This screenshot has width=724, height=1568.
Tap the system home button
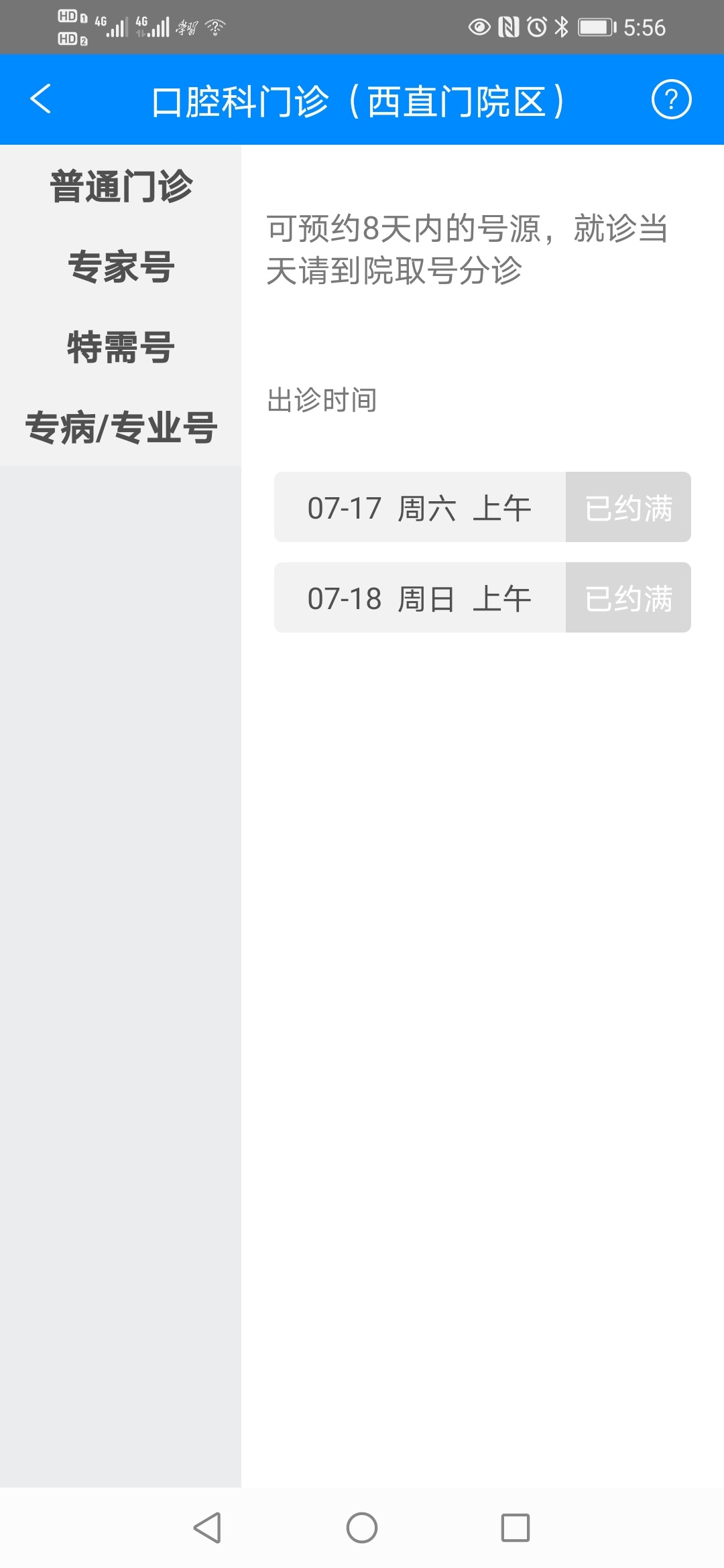point(362,1528)
